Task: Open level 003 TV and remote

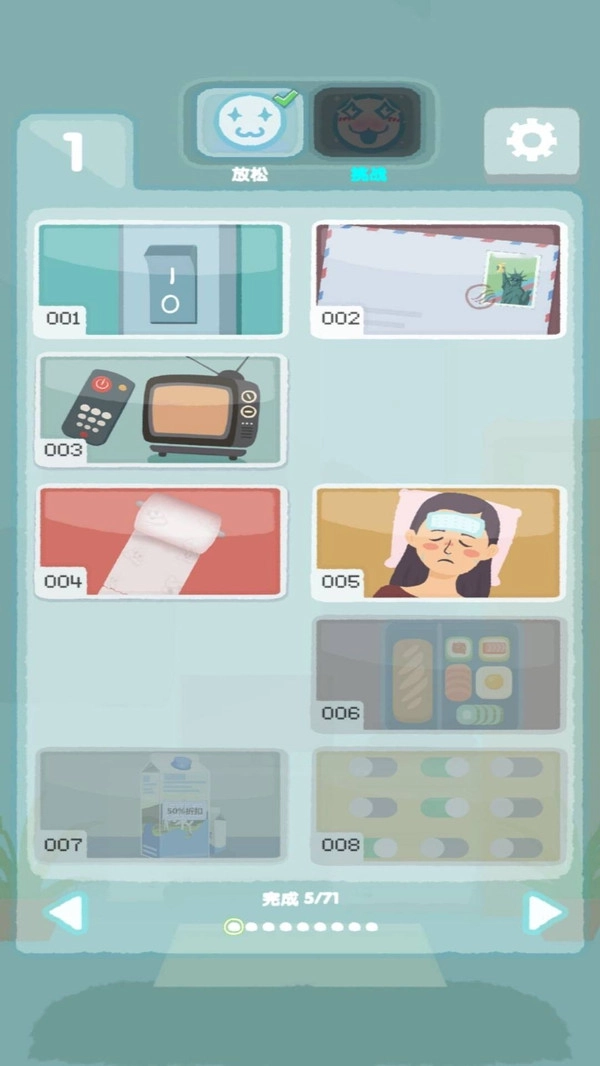Action: tap(162, 410)
